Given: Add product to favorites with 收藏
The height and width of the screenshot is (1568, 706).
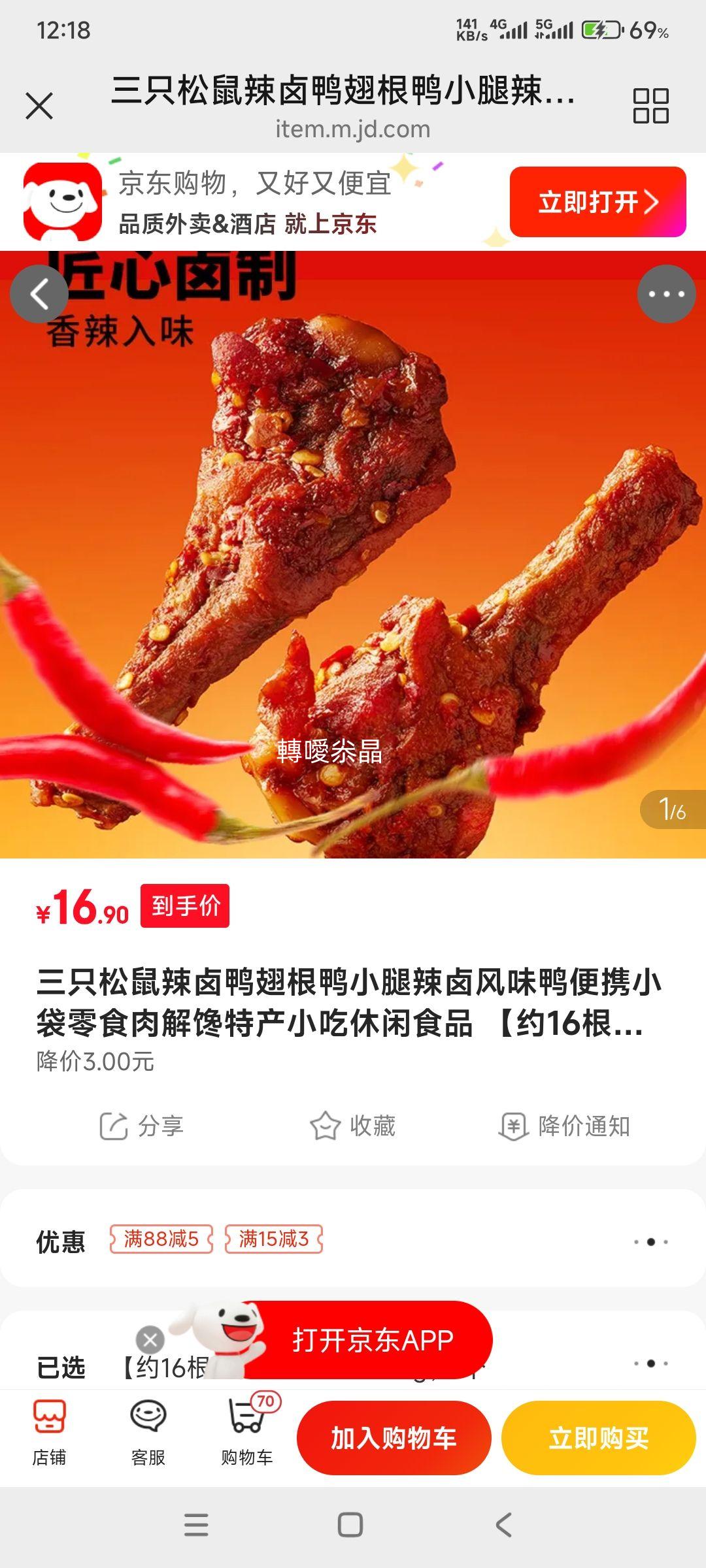Looking at the screenshot, I should coord(353,1126).
